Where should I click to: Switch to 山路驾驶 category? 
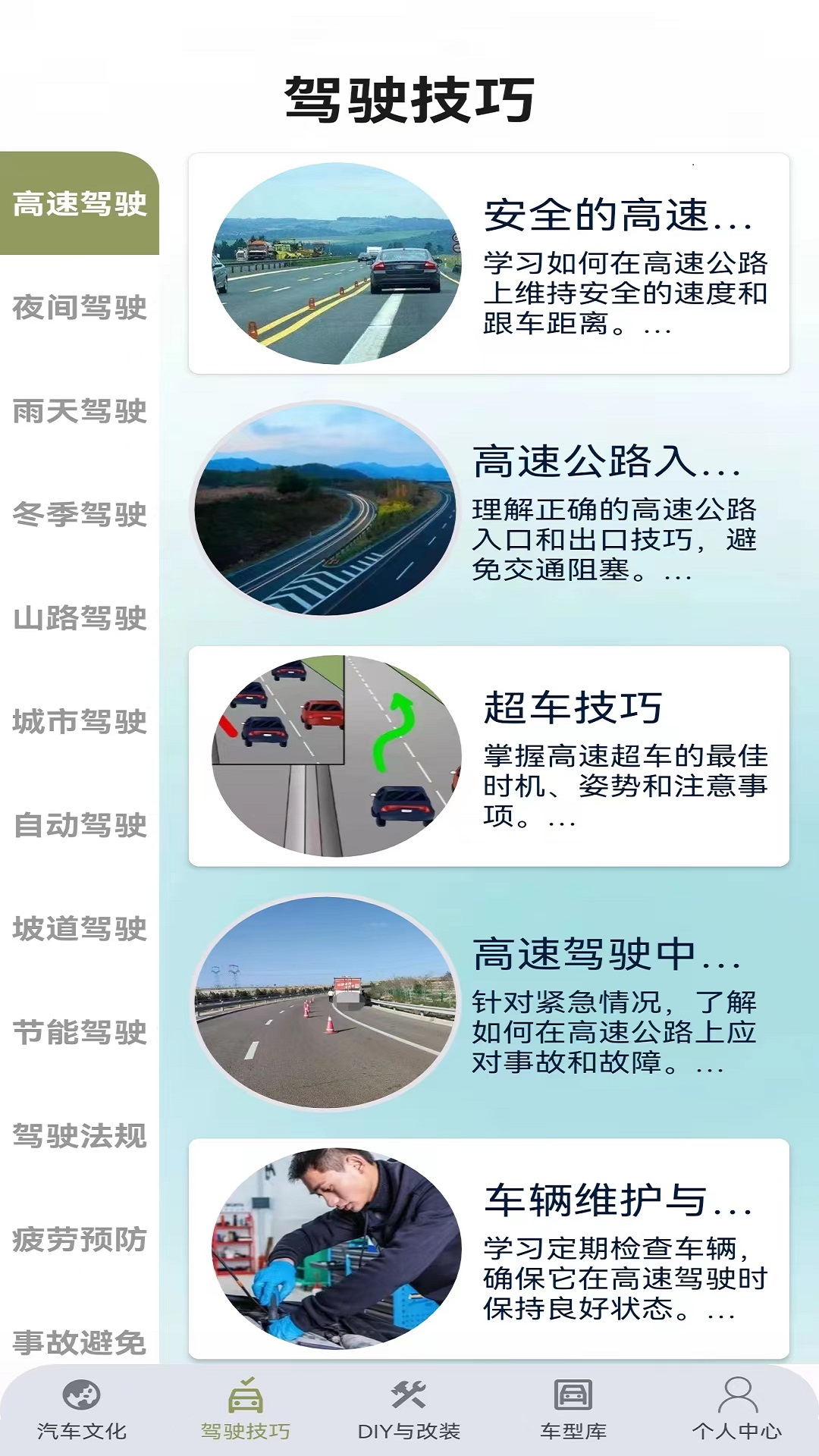80,618
